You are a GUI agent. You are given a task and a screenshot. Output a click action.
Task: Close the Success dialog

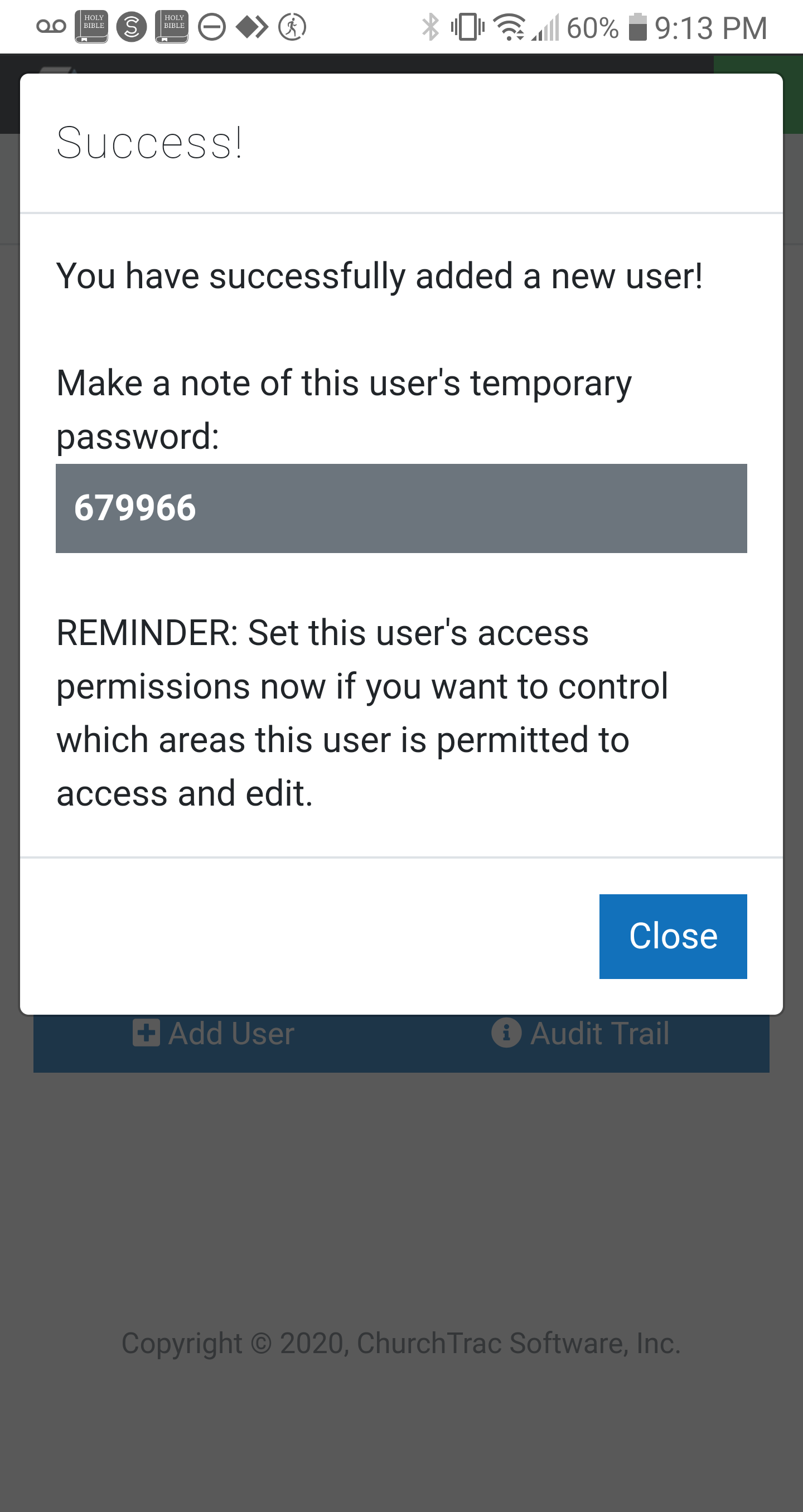pos(672,936)
